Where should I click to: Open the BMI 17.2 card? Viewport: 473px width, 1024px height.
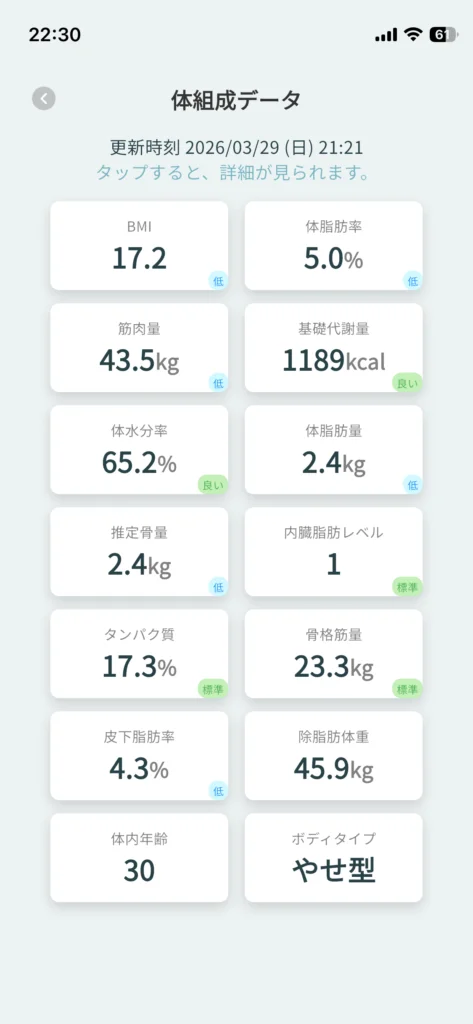(x=139, y=246)
